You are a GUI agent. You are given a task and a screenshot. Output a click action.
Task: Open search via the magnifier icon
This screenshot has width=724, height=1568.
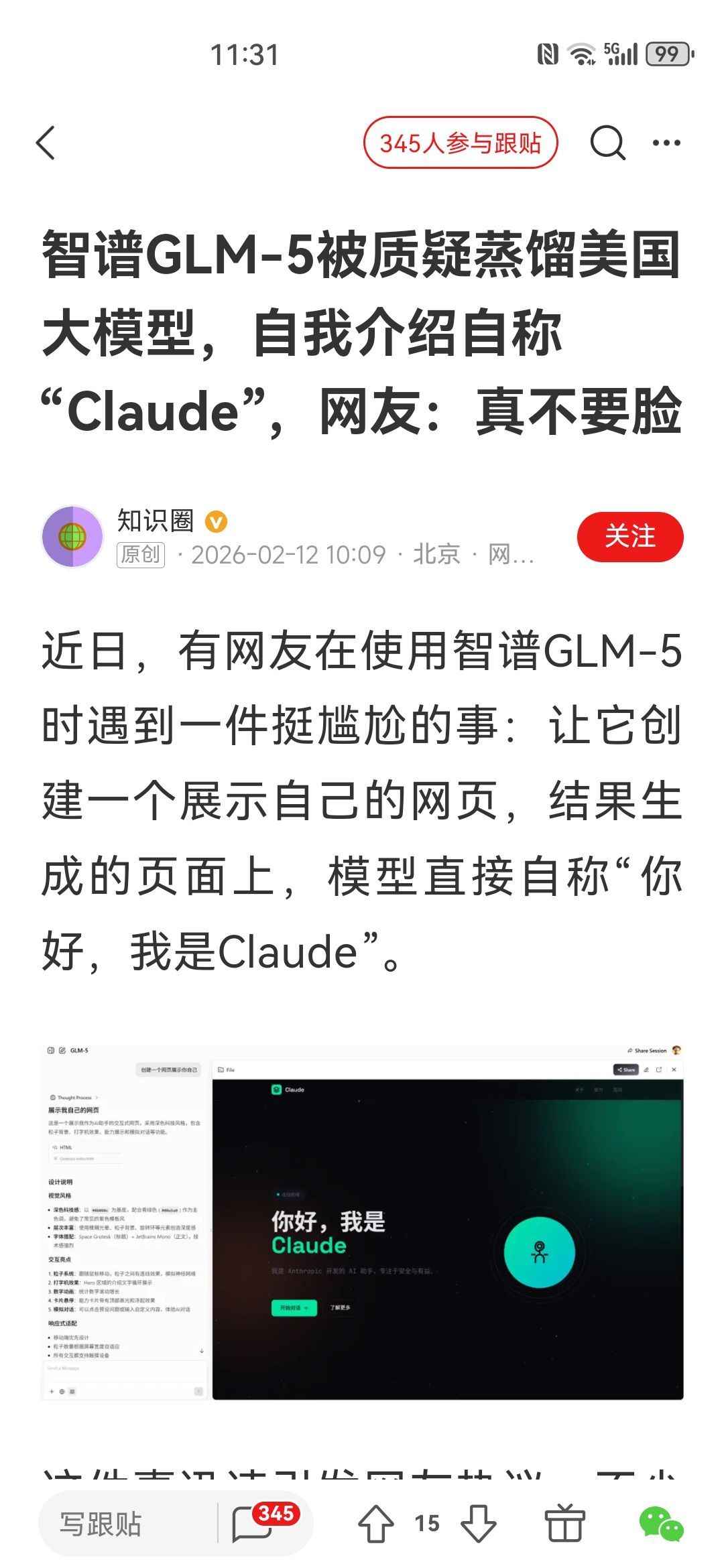pyautogui.click(x=607, y=143)
